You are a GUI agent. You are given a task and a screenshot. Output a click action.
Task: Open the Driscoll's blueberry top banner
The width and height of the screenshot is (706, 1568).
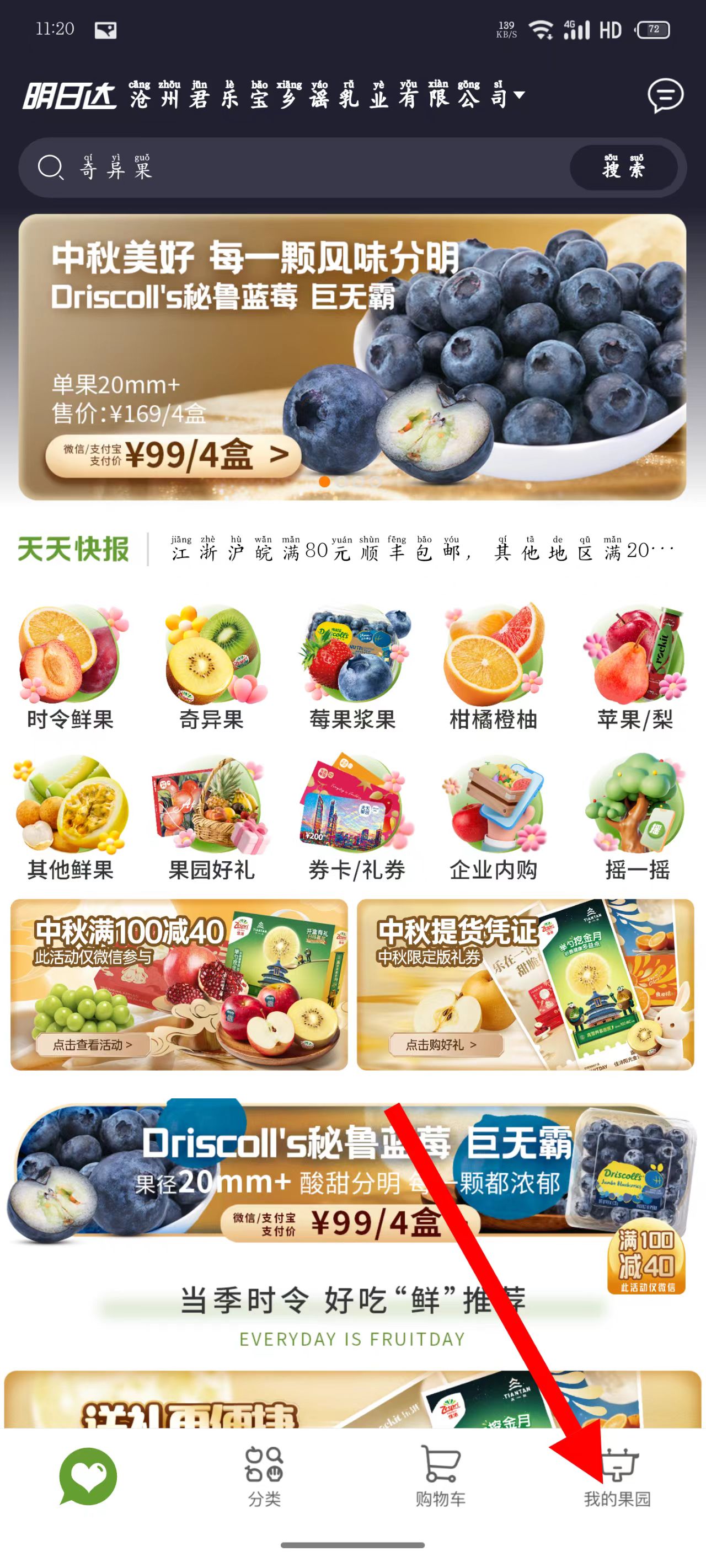352,357
